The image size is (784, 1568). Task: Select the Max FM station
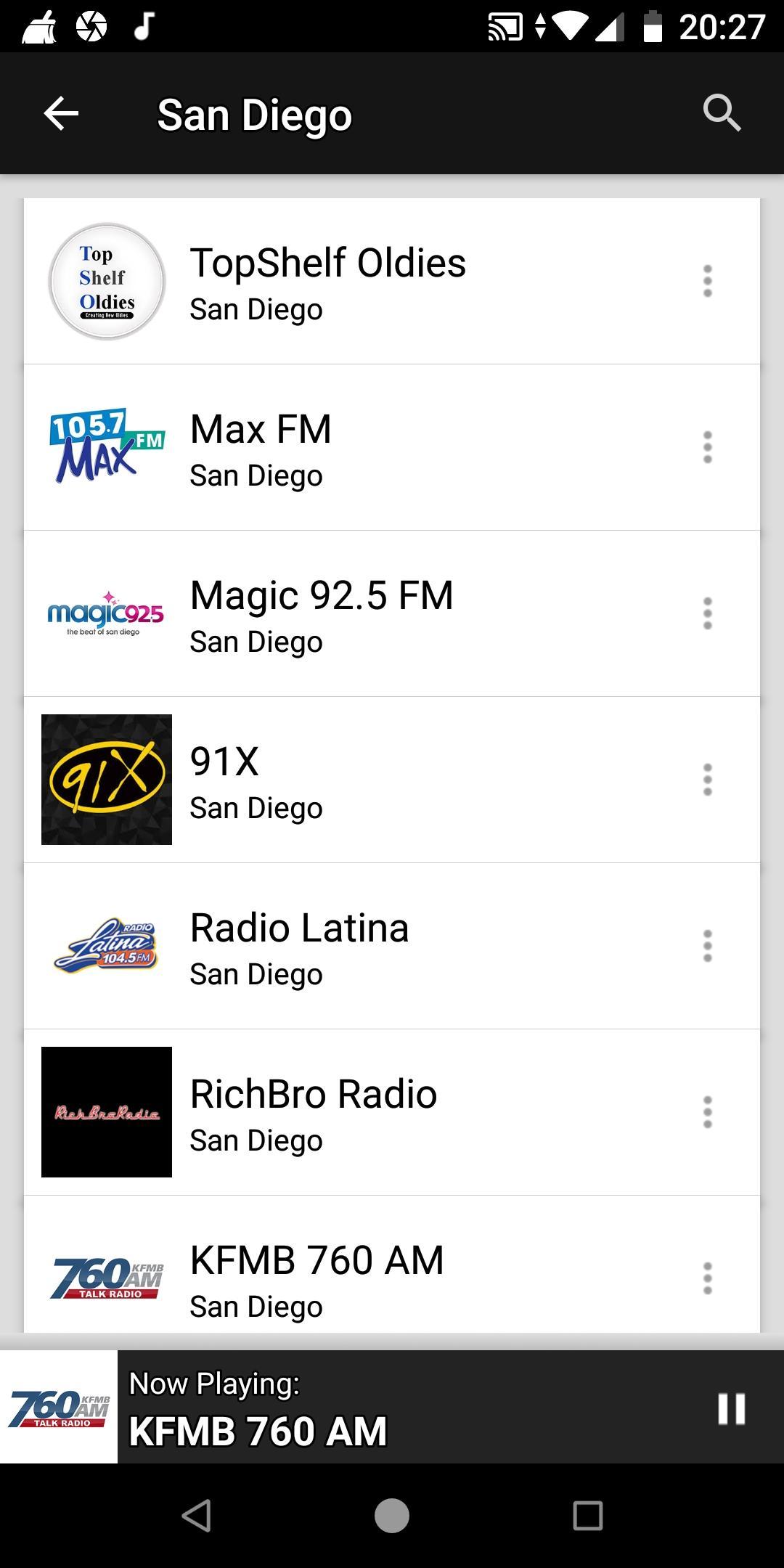click(x=392, y=447)
